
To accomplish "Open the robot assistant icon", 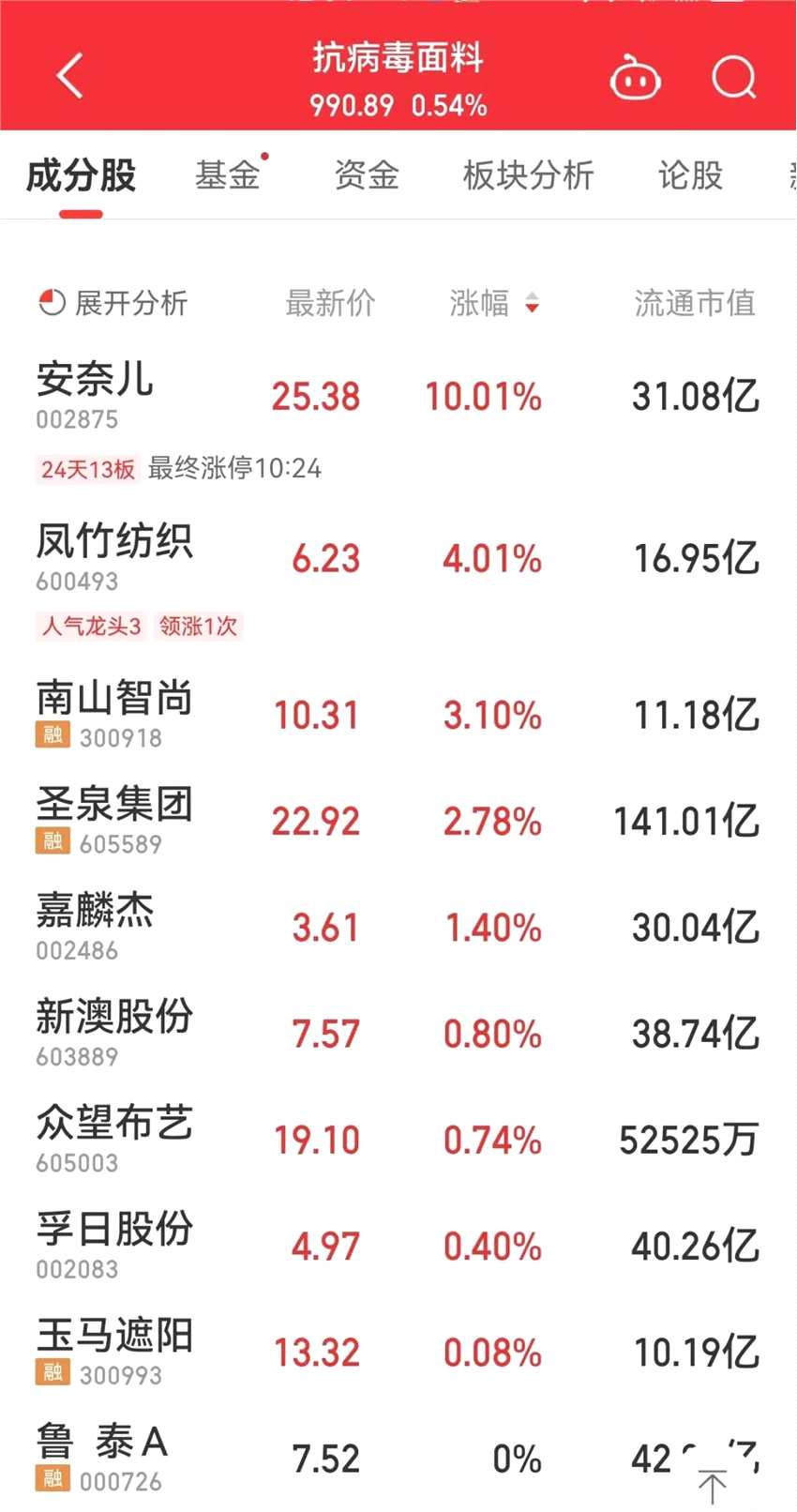I will coord(635,78).
